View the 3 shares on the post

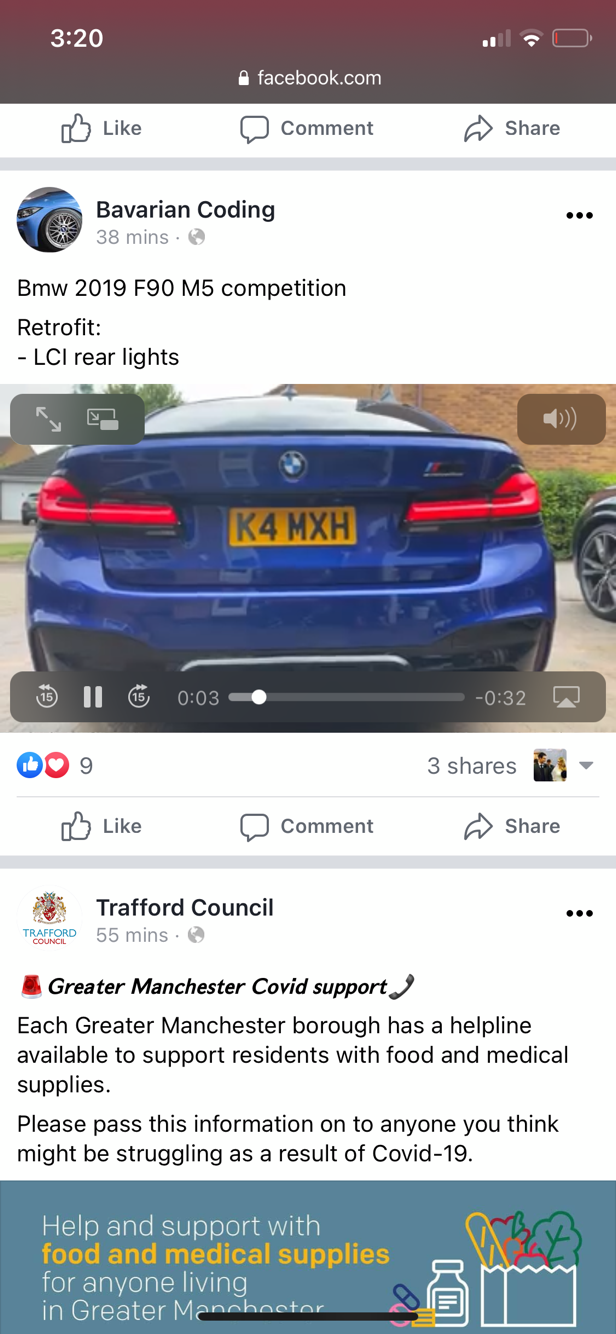click(x=471, y=766)
